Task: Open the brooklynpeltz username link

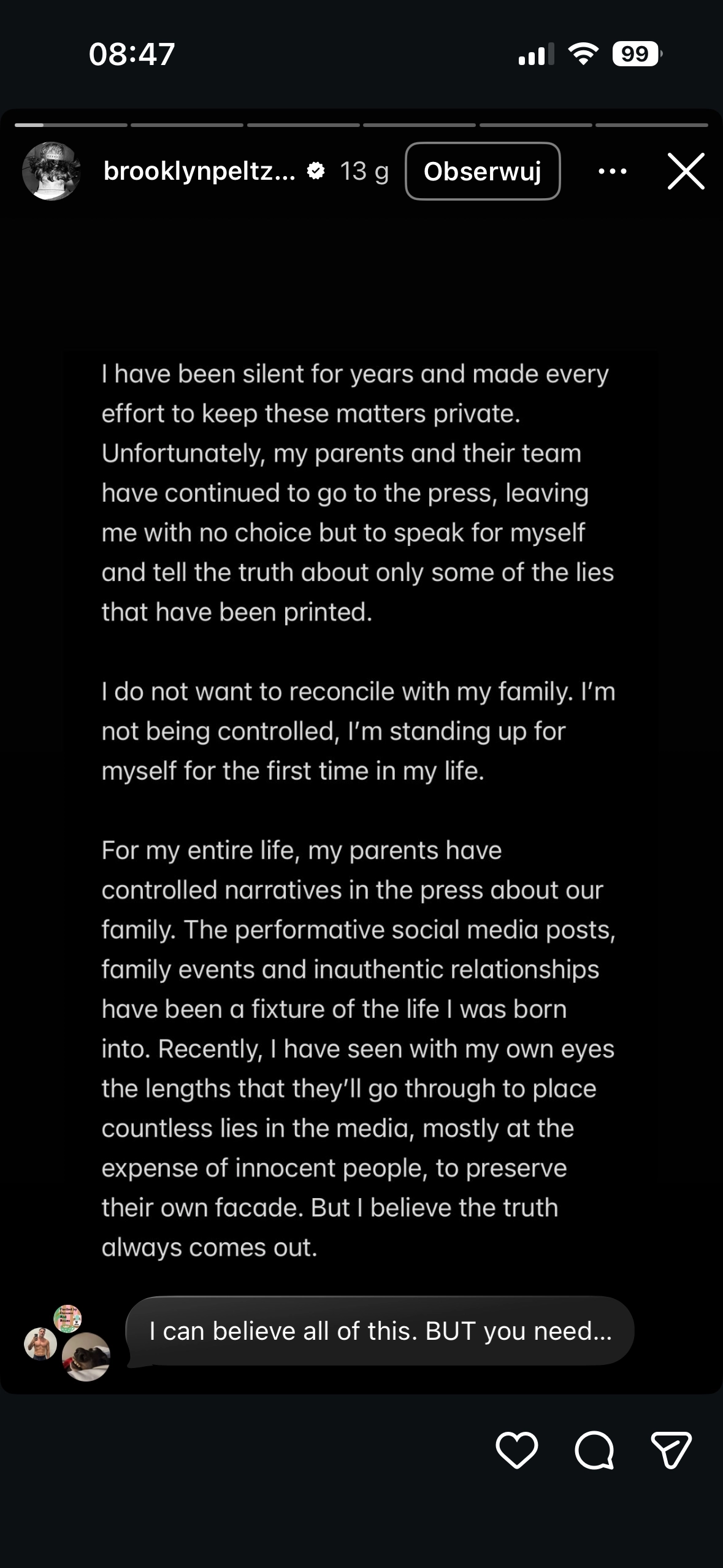Action: click(199, 171)
